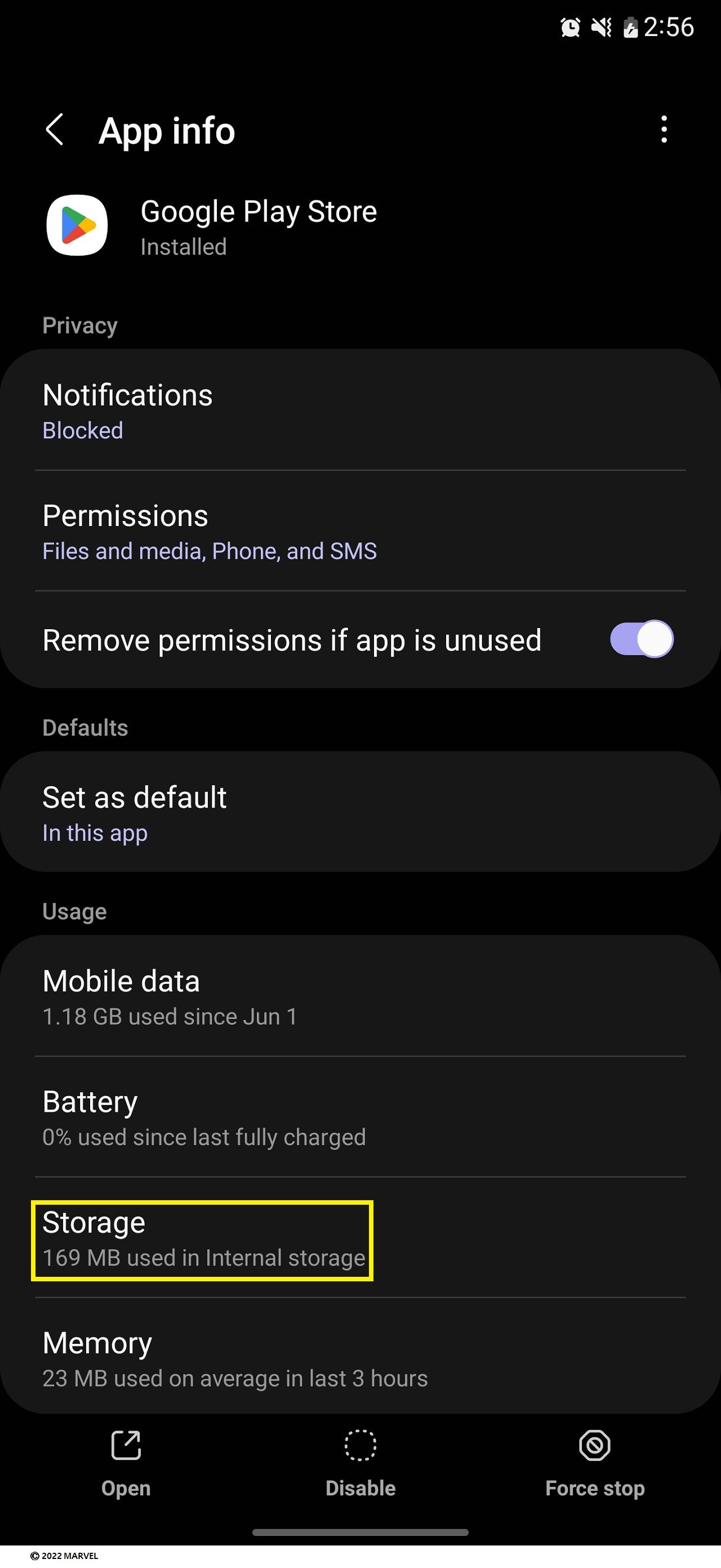View Memory usage

[x=359, y=1358]
